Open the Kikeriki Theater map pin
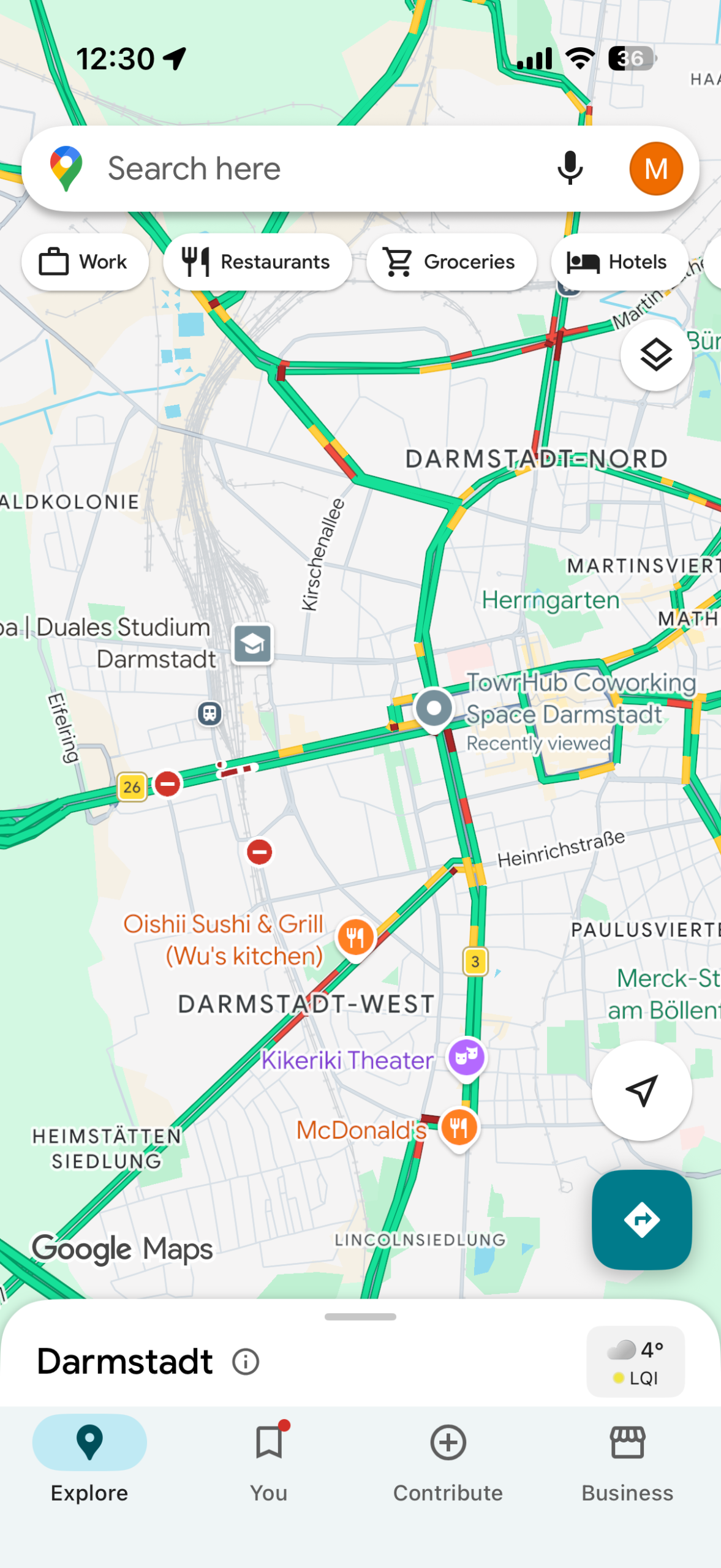721x1568 pixels. click(466, 1057)
